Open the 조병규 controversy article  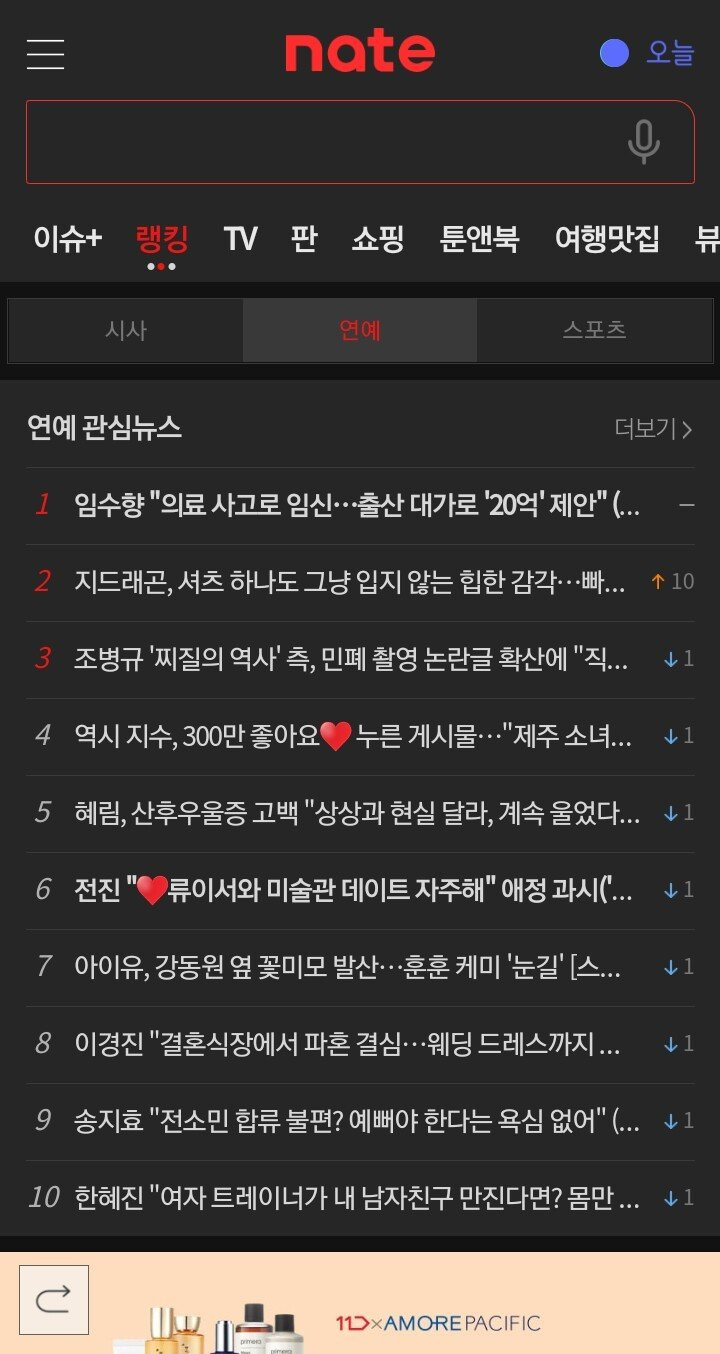coord(350,659)
